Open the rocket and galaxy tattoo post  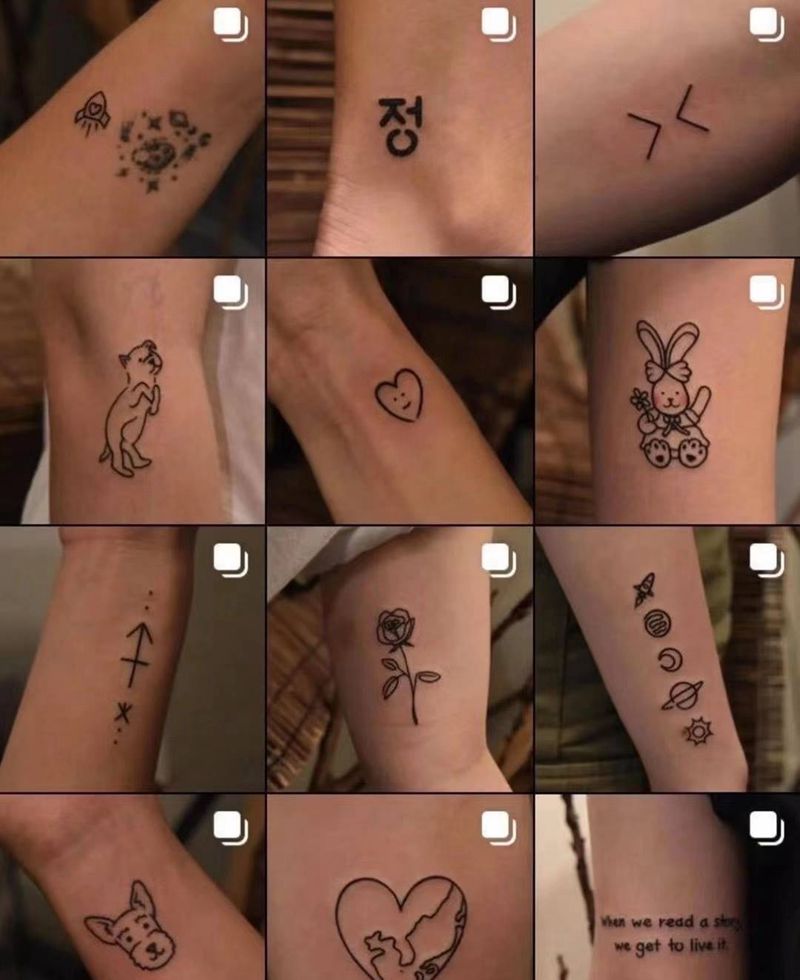tap(132, 128)
